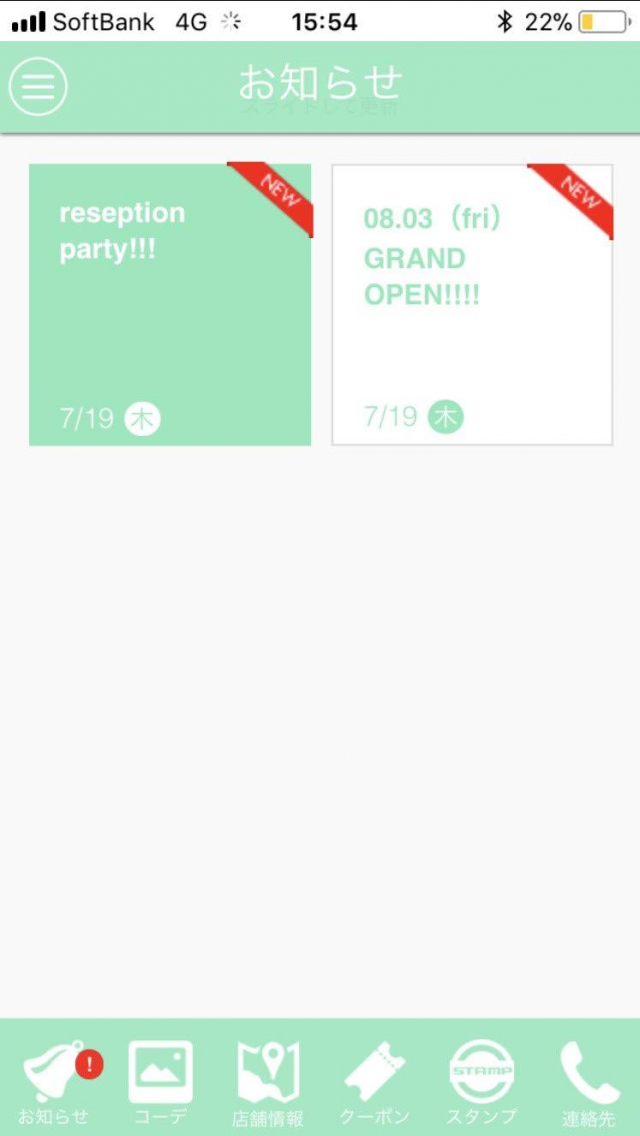The height and width of the screenshot is (1136, 640).
Task: Open the reseption party!!! notice card
Action: 170,305
